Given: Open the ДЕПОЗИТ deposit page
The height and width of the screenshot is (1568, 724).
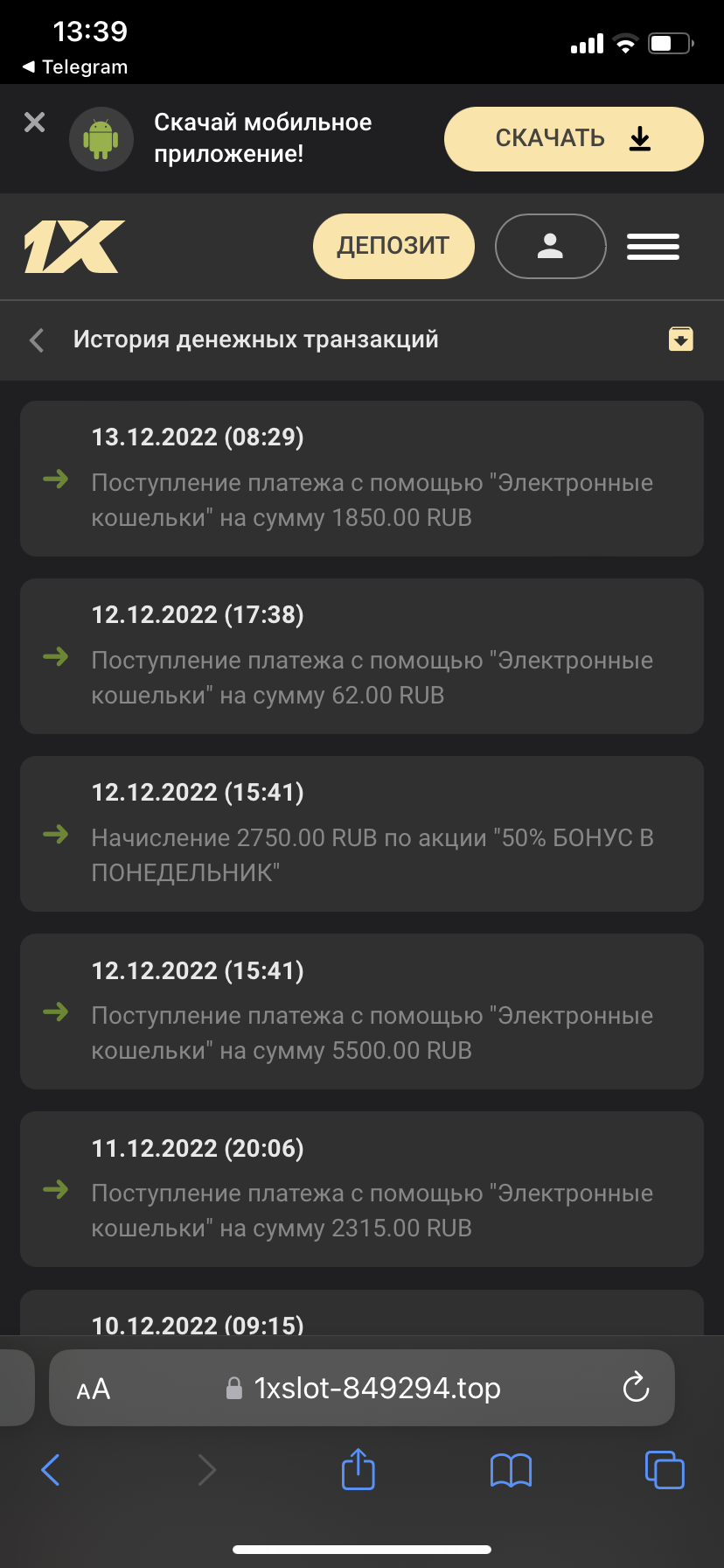Looking at the screenshot, I should [393, 246].
